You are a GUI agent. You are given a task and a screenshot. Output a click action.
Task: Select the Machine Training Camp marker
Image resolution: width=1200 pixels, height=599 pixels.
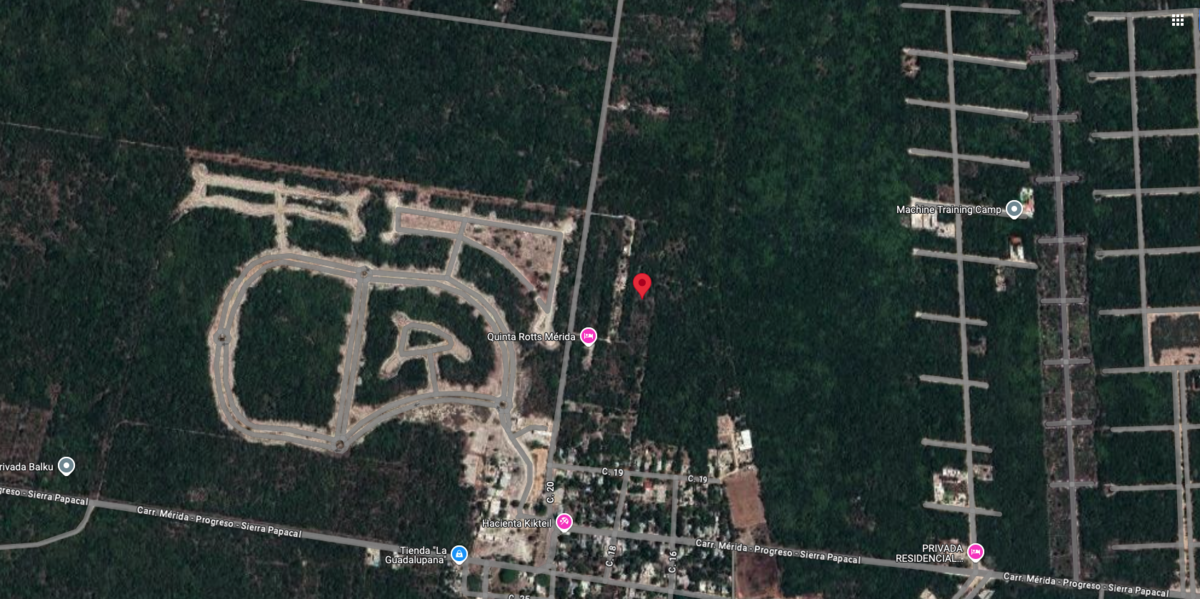(1014, 209)
